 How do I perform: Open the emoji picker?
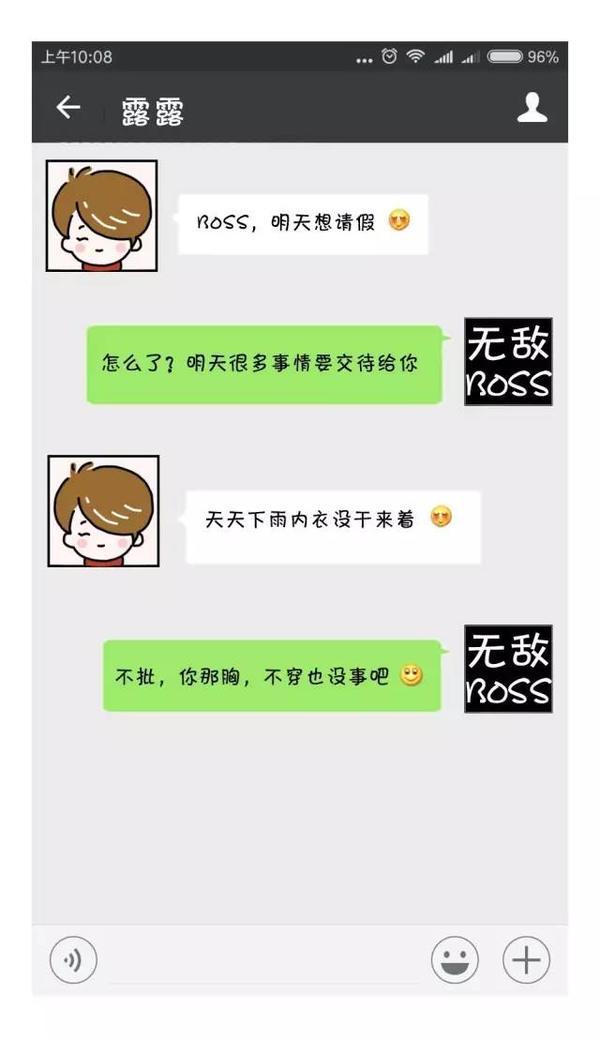(454, 961)
